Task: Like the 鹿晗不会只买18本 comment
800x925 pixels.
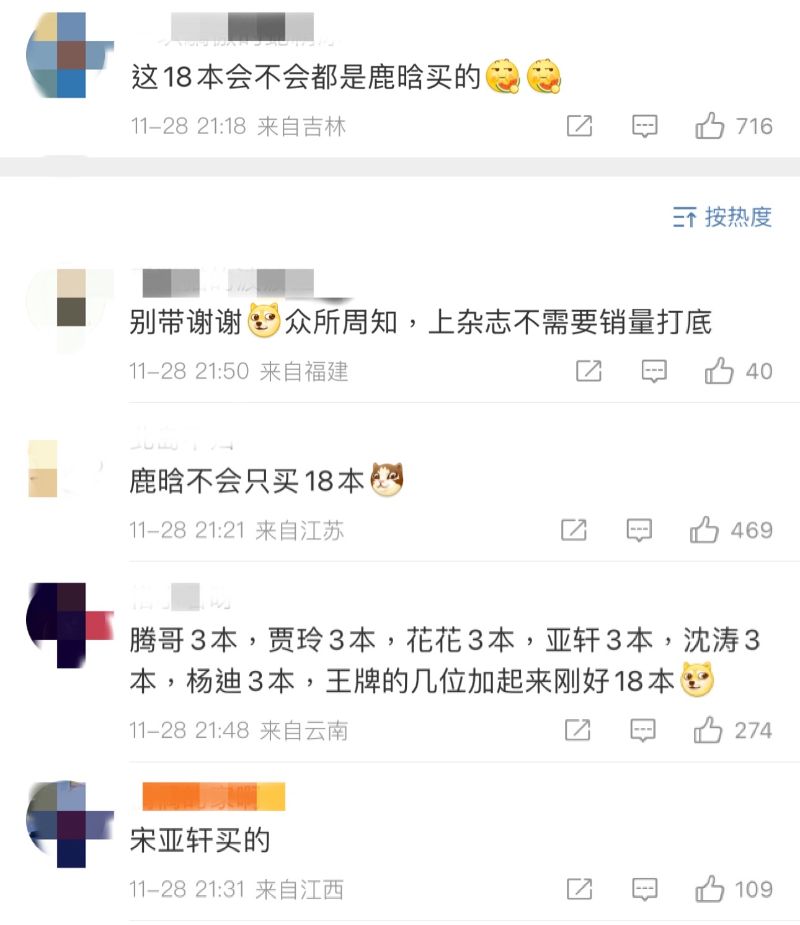Action: click(705, 530)
